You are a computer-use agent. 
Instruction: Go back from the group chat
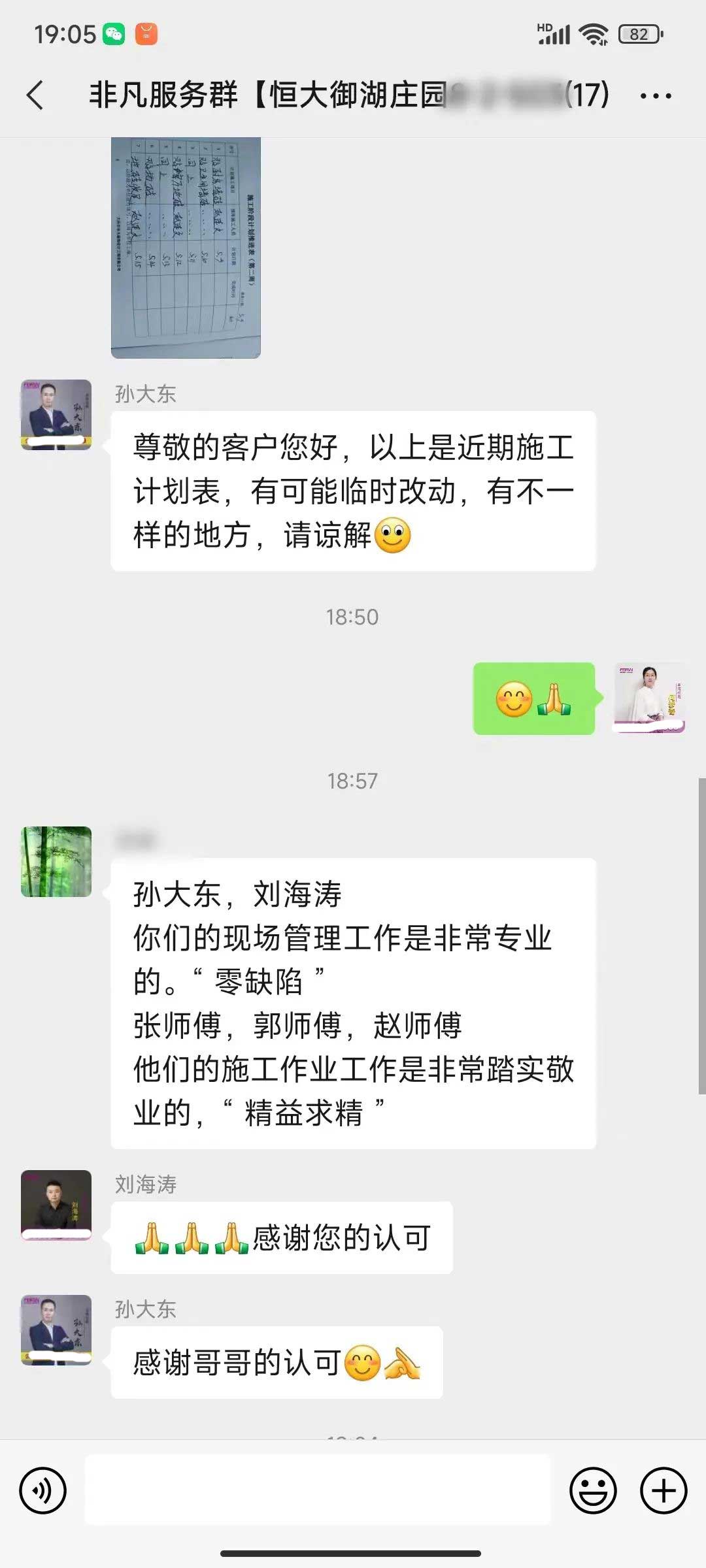[x=35, y=95]
